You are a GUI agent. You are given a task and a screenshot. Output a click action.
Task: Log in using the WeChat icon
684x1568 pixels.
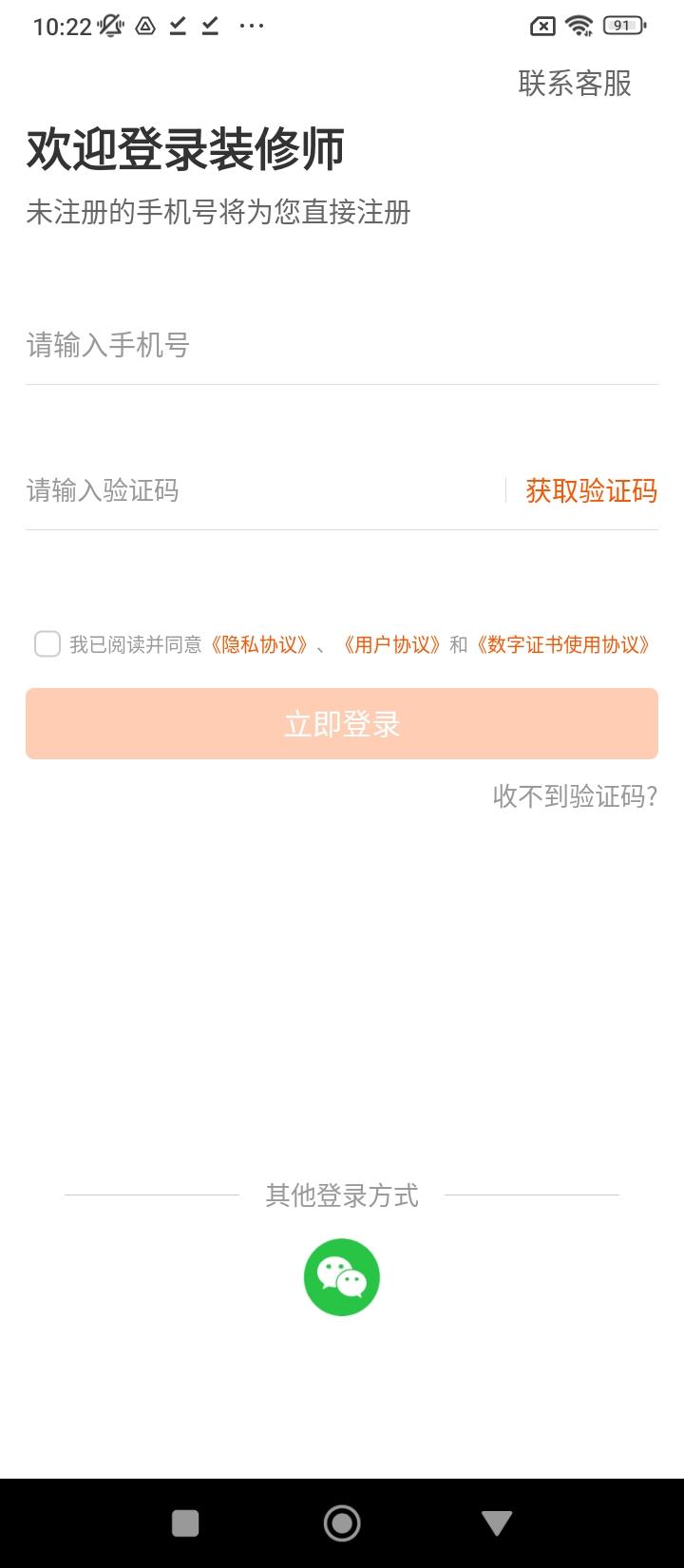point(342,1276)
